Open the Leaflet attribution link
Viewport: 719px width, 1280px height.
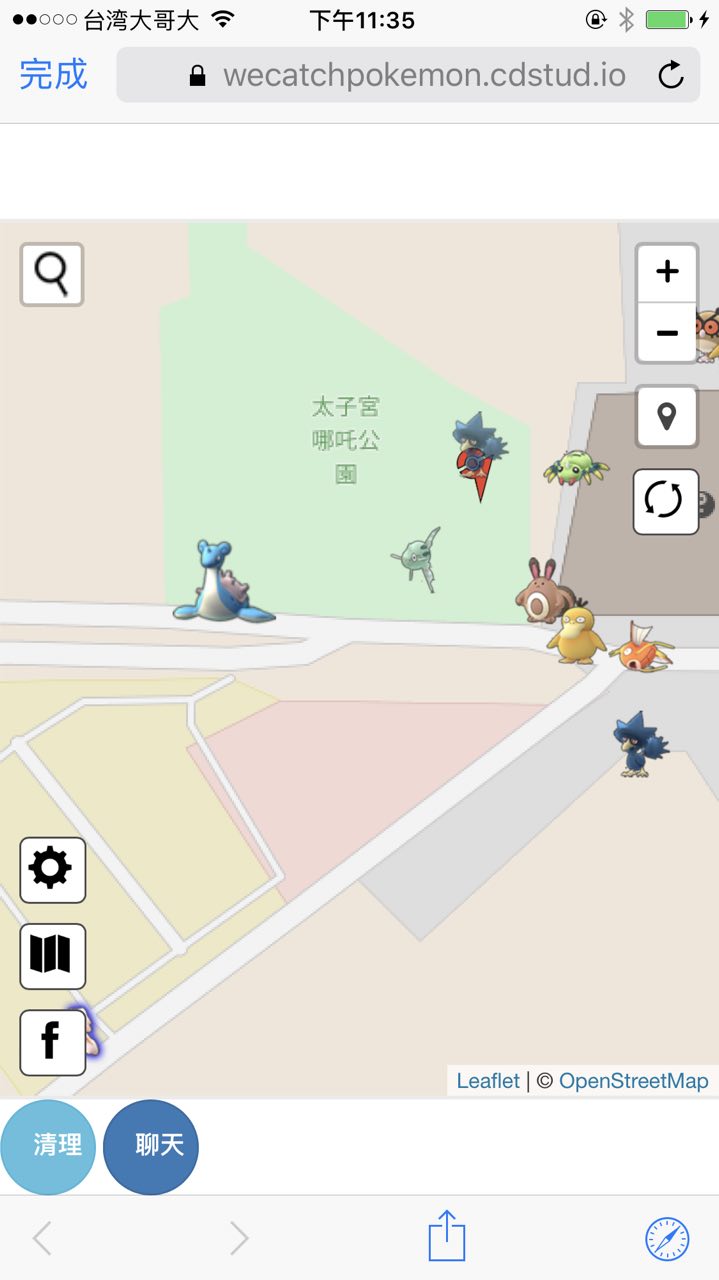click(x=488, y=1081)
